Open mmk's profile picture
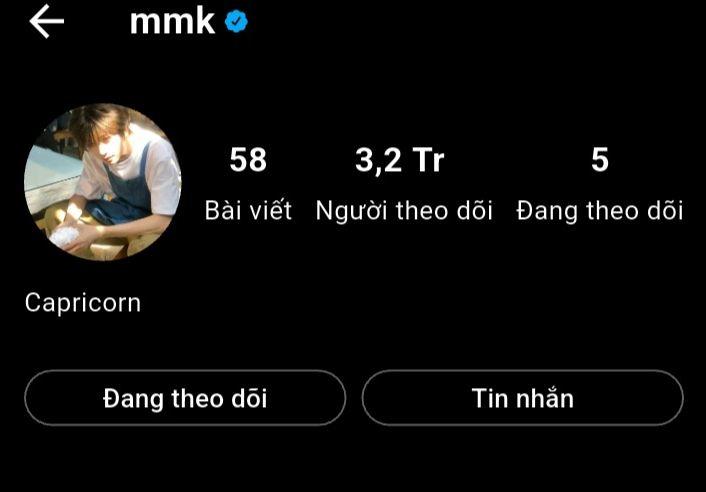Viewport: 706px width, 492px height. 103,181
